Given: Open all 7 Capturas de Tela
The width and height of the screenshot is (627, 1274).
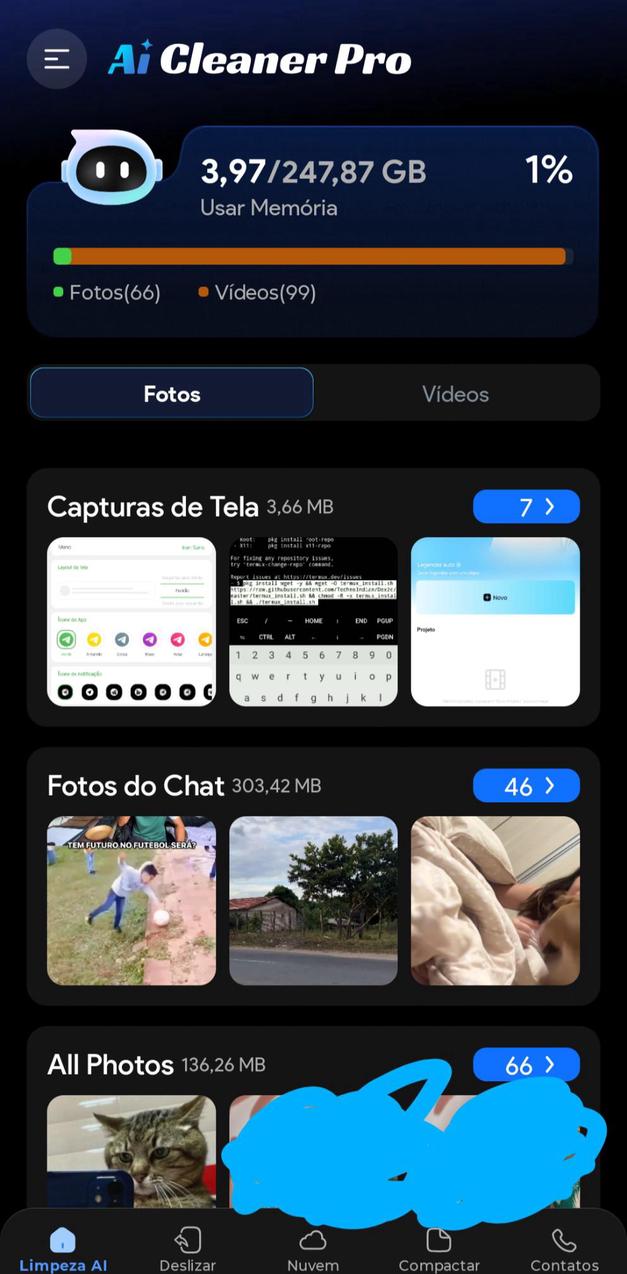Looking at the screenshot, I should click(526, 507).
